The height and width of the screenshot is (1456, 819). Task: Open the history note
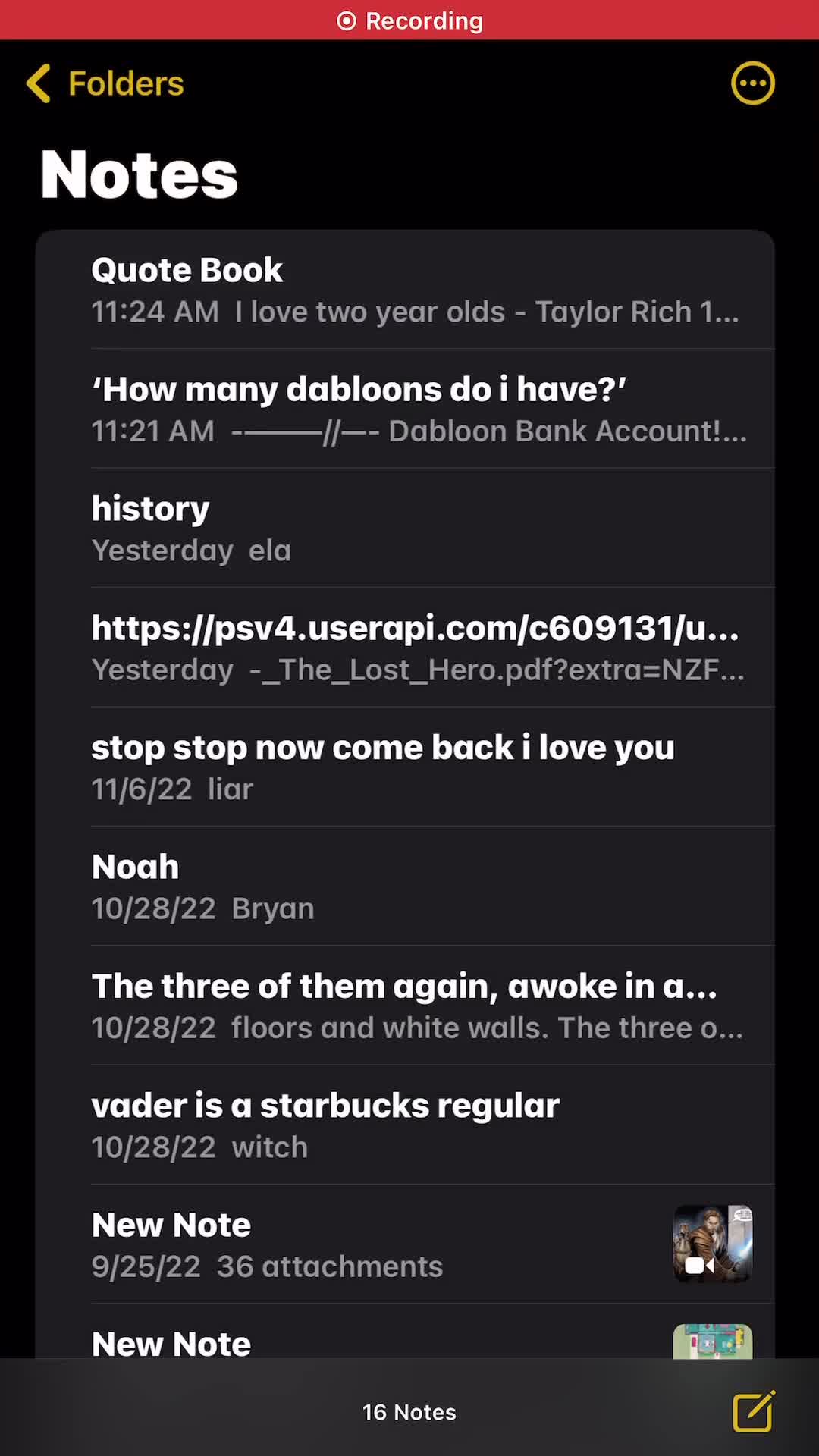409,529
